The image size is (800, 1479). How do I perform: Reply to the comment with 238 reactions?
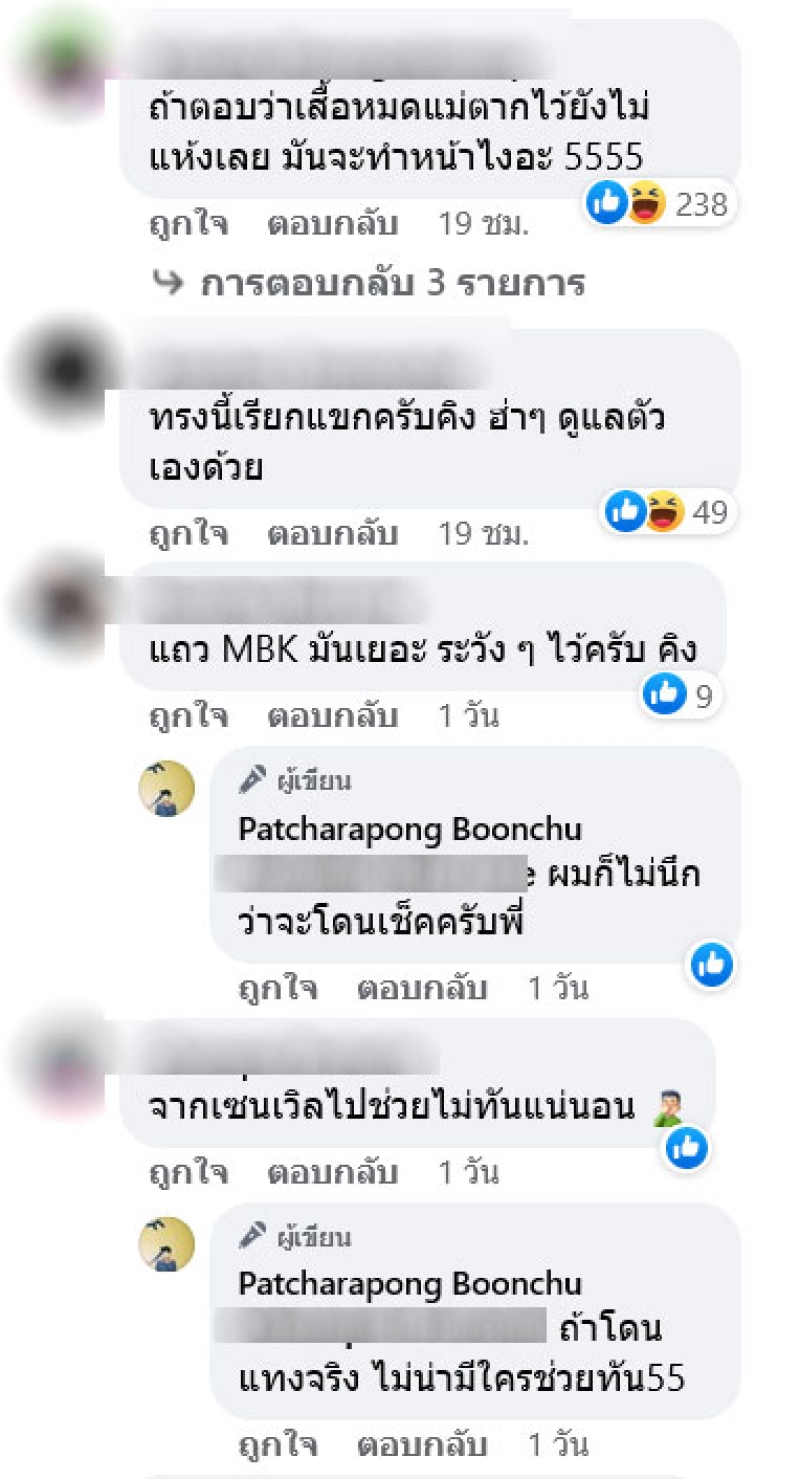[332, 223]
